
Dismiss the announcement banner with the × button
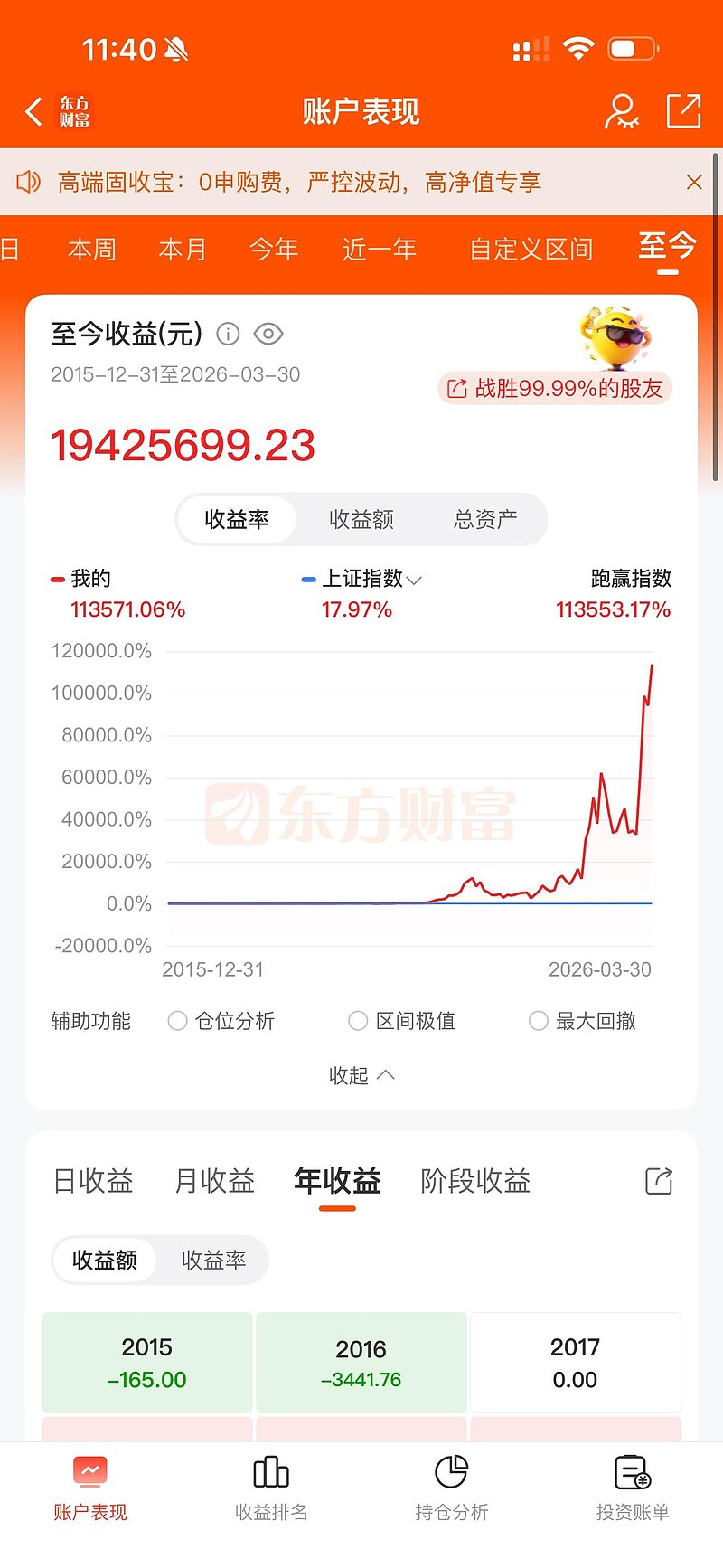click(694, 182)
